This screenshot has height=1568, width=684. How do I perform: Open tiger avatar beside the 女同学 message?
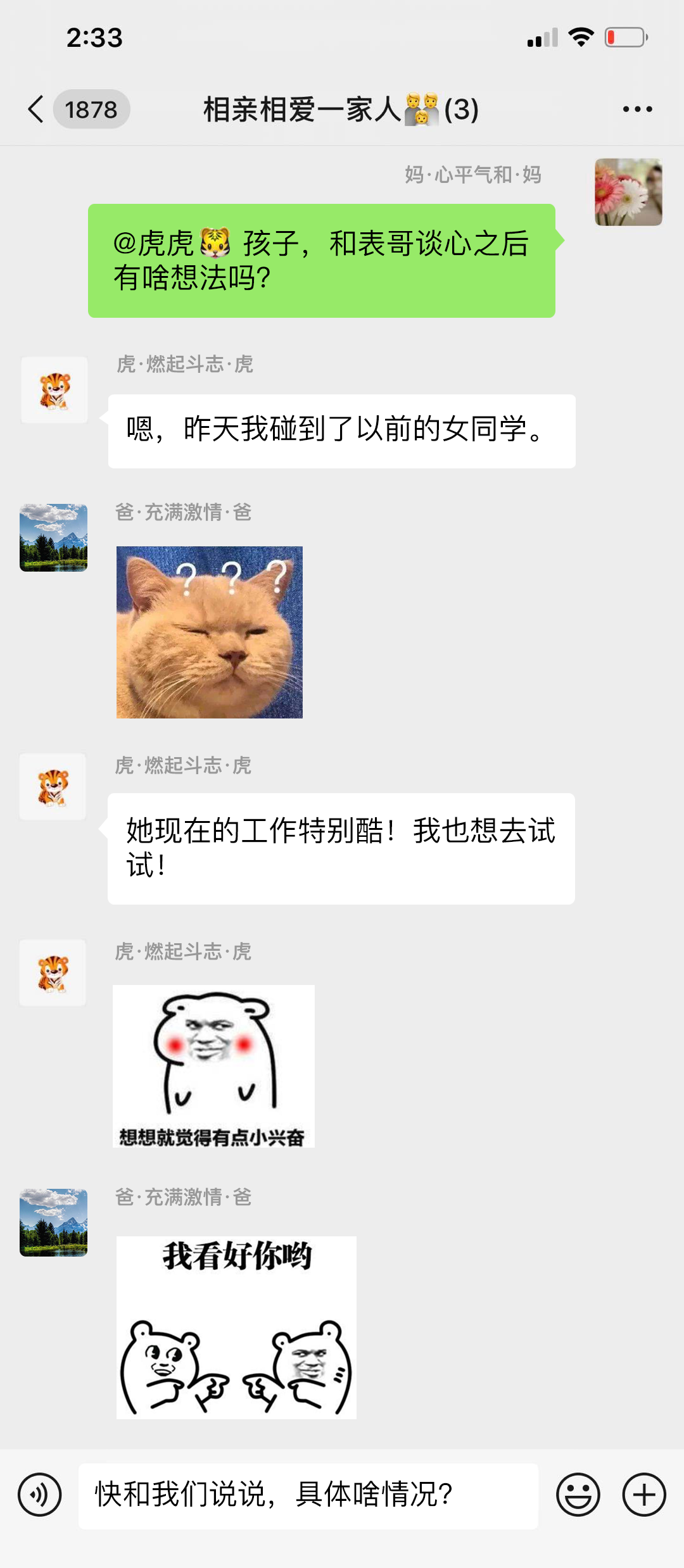(x=54, y=390)
